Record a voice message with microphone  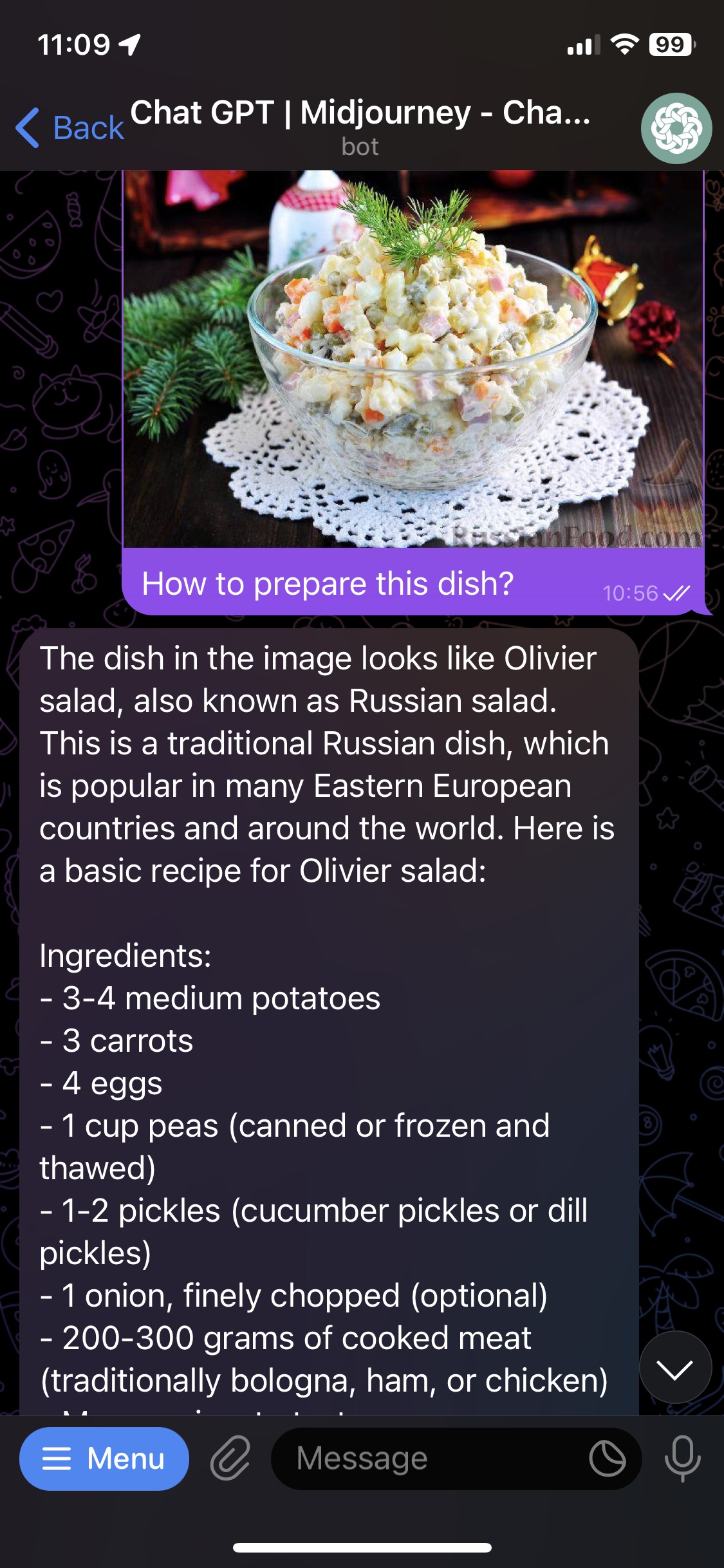[x=682, y=1459]
